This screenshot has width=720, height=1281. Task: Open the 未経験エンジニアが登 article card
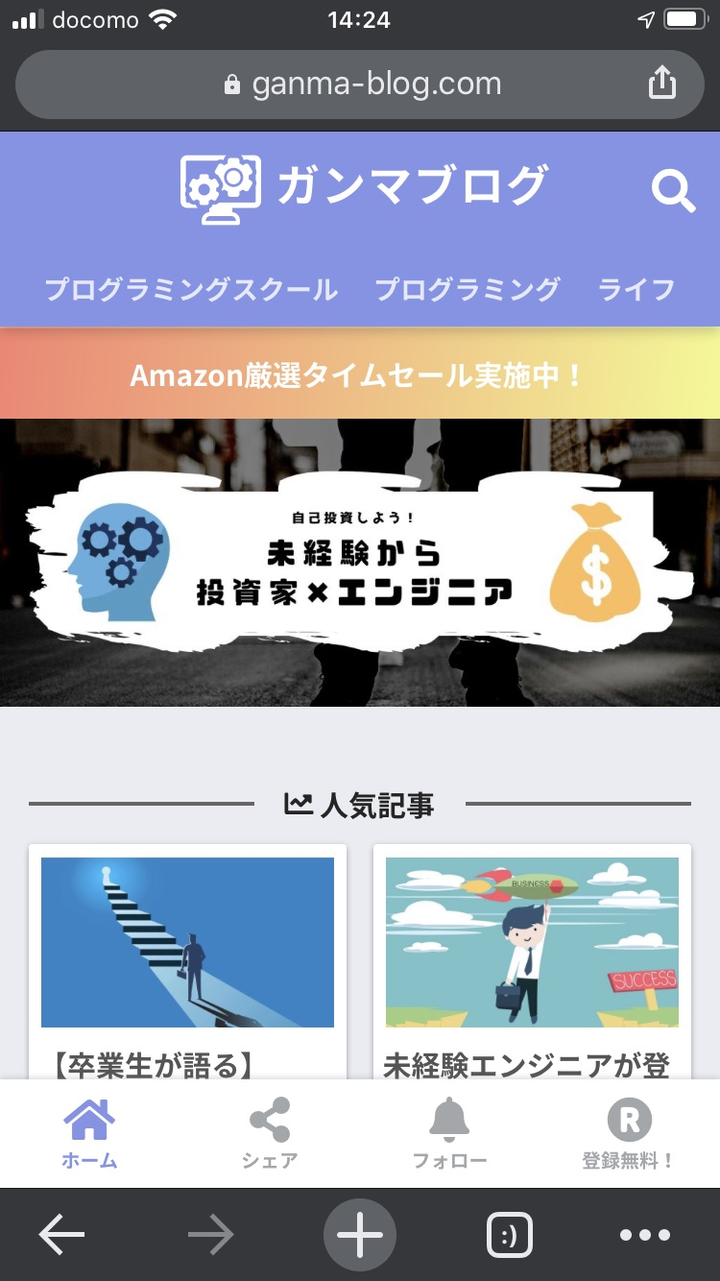(532, 960)
